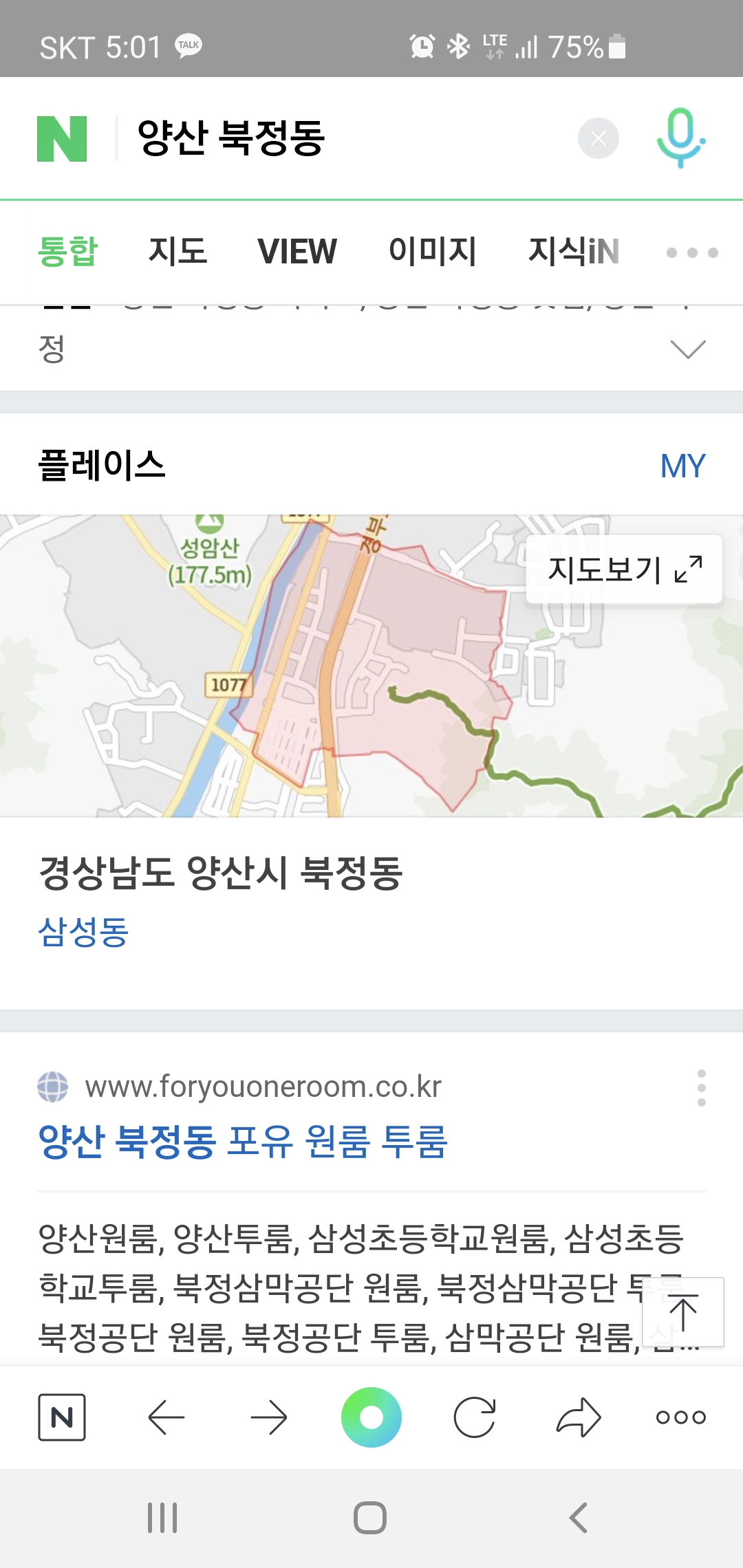Screen dimensions: 743x1568
Task: Switch to the 이미지 tab
Action: 432,251
